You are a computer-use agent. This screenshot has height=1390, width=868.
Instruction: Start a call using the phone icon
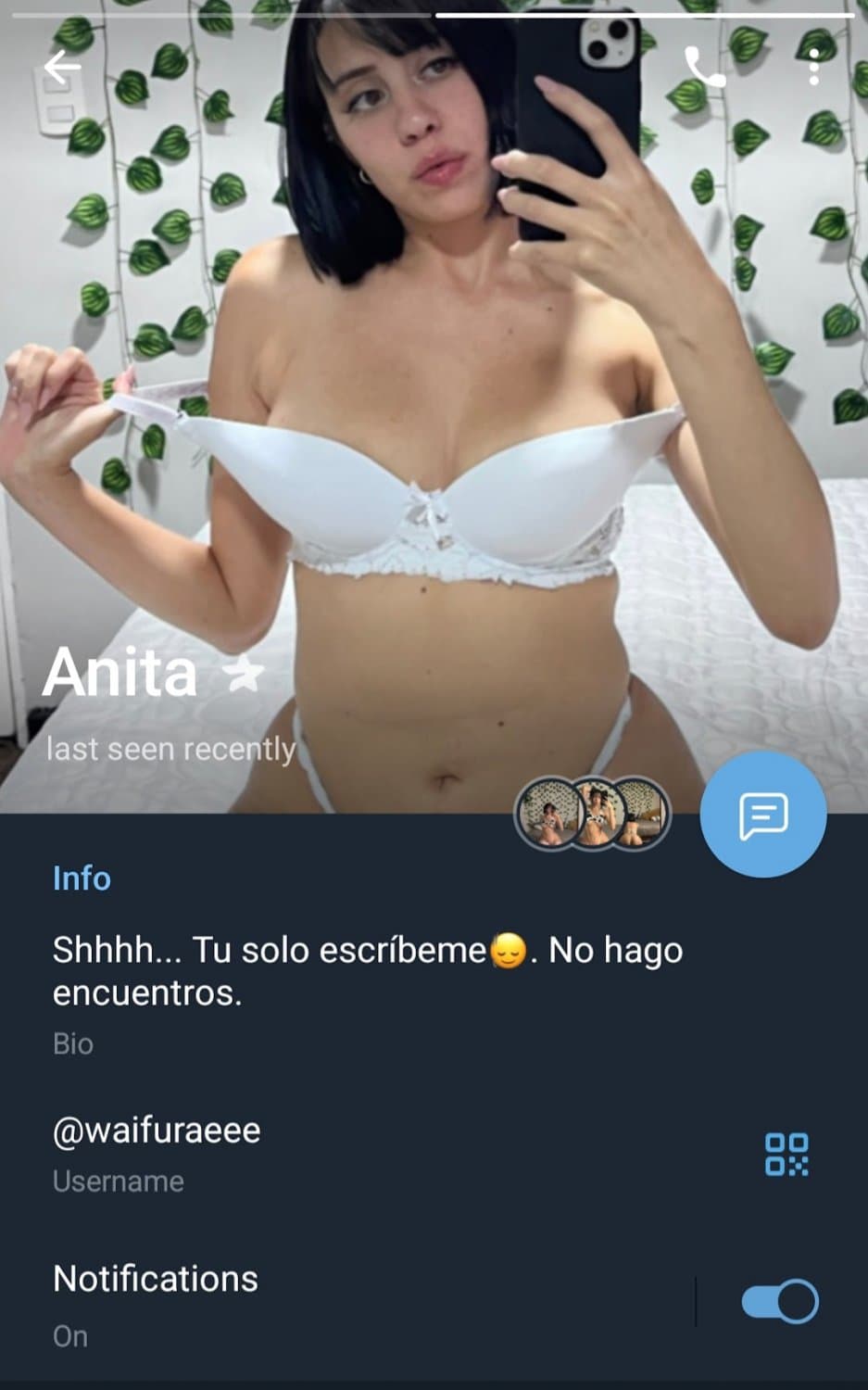click(x=704, y=65)
